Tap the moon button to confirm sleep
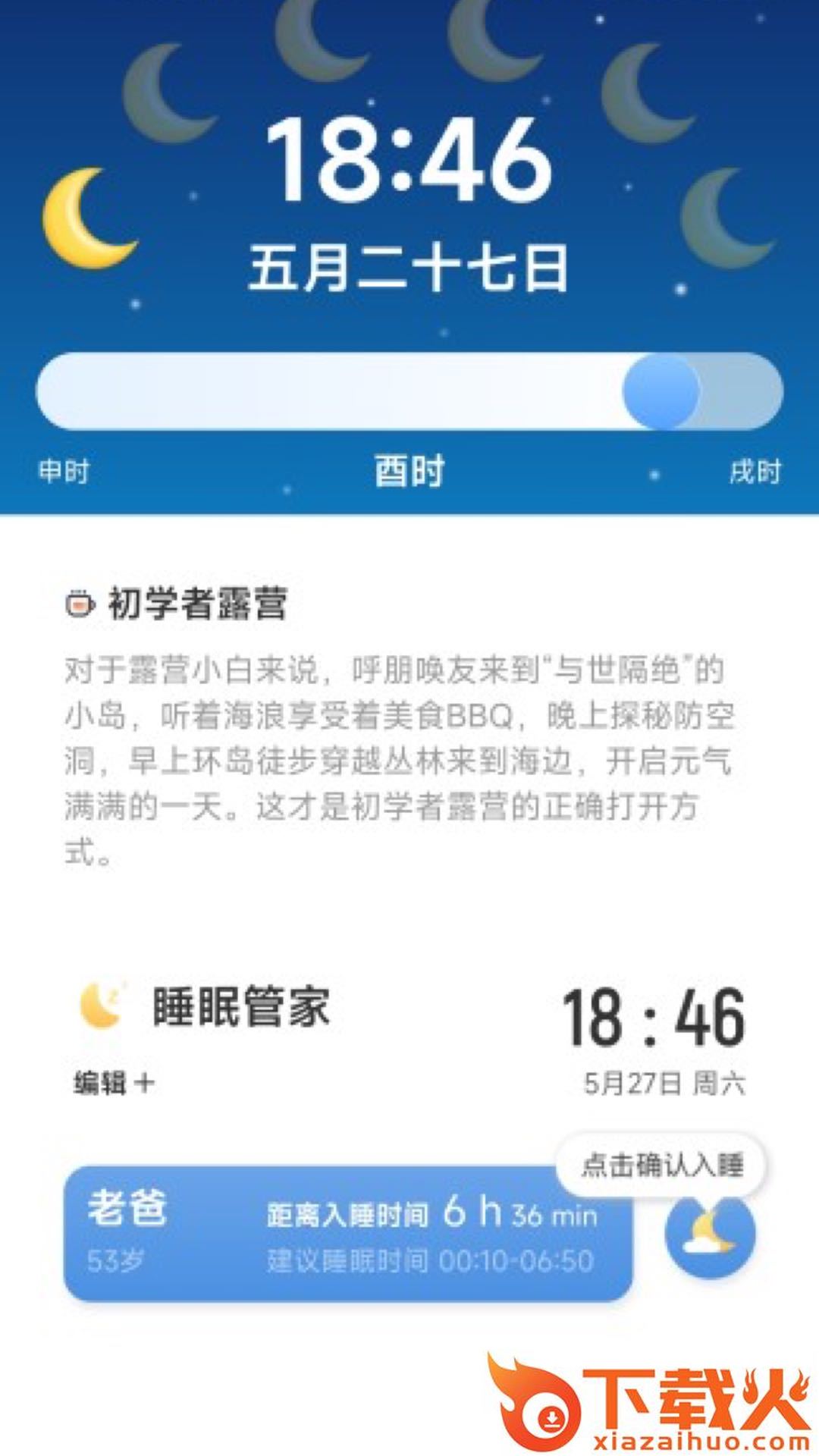Viewport: 819px width, 1456px height. click(x=710, y=1234)
